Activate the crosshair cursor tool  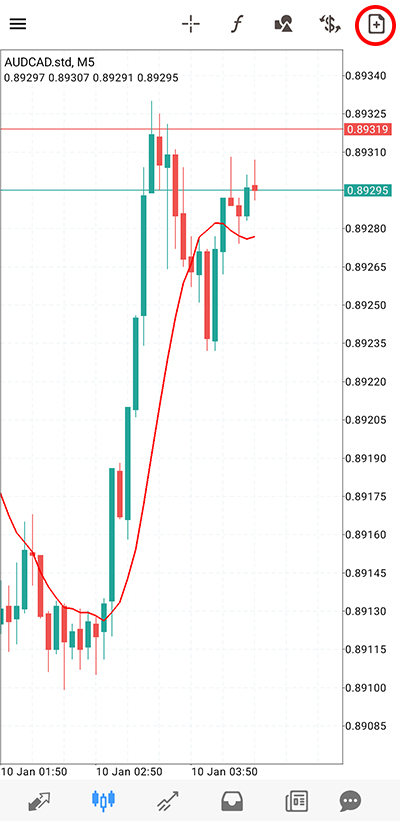191,24
